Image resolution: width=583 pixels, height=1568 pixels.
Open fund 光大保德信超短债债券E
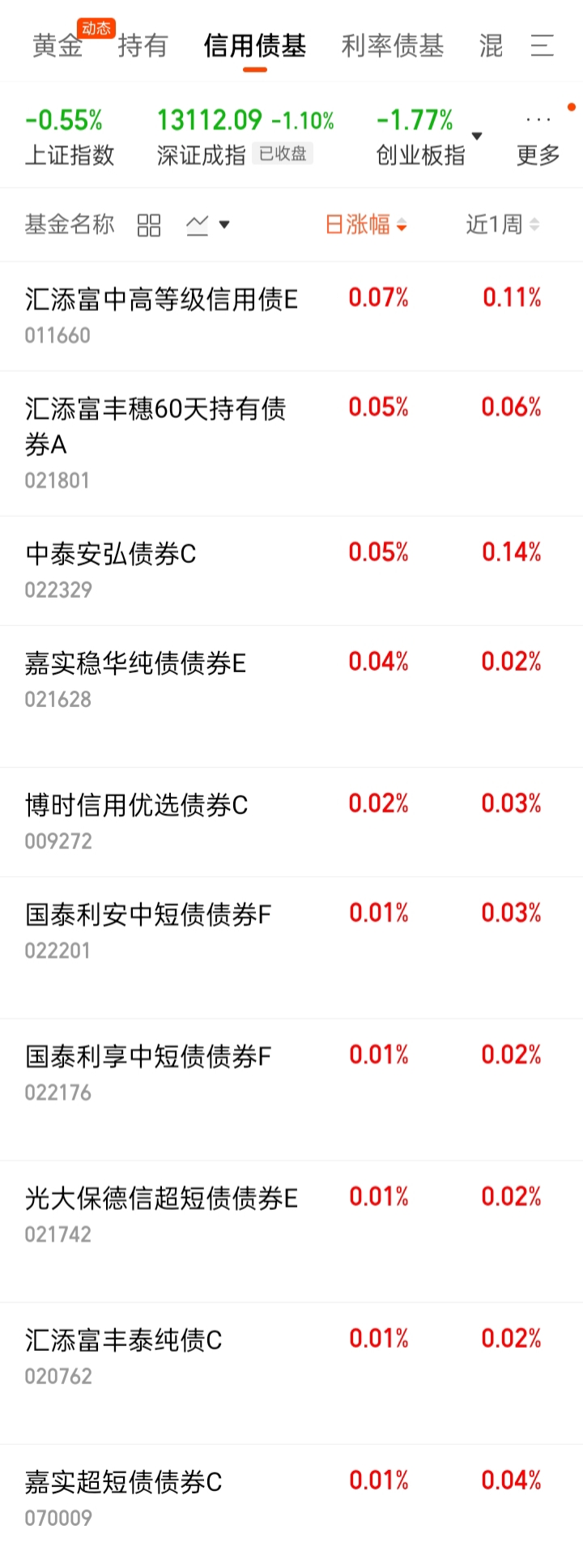(x=161, y=1213)
